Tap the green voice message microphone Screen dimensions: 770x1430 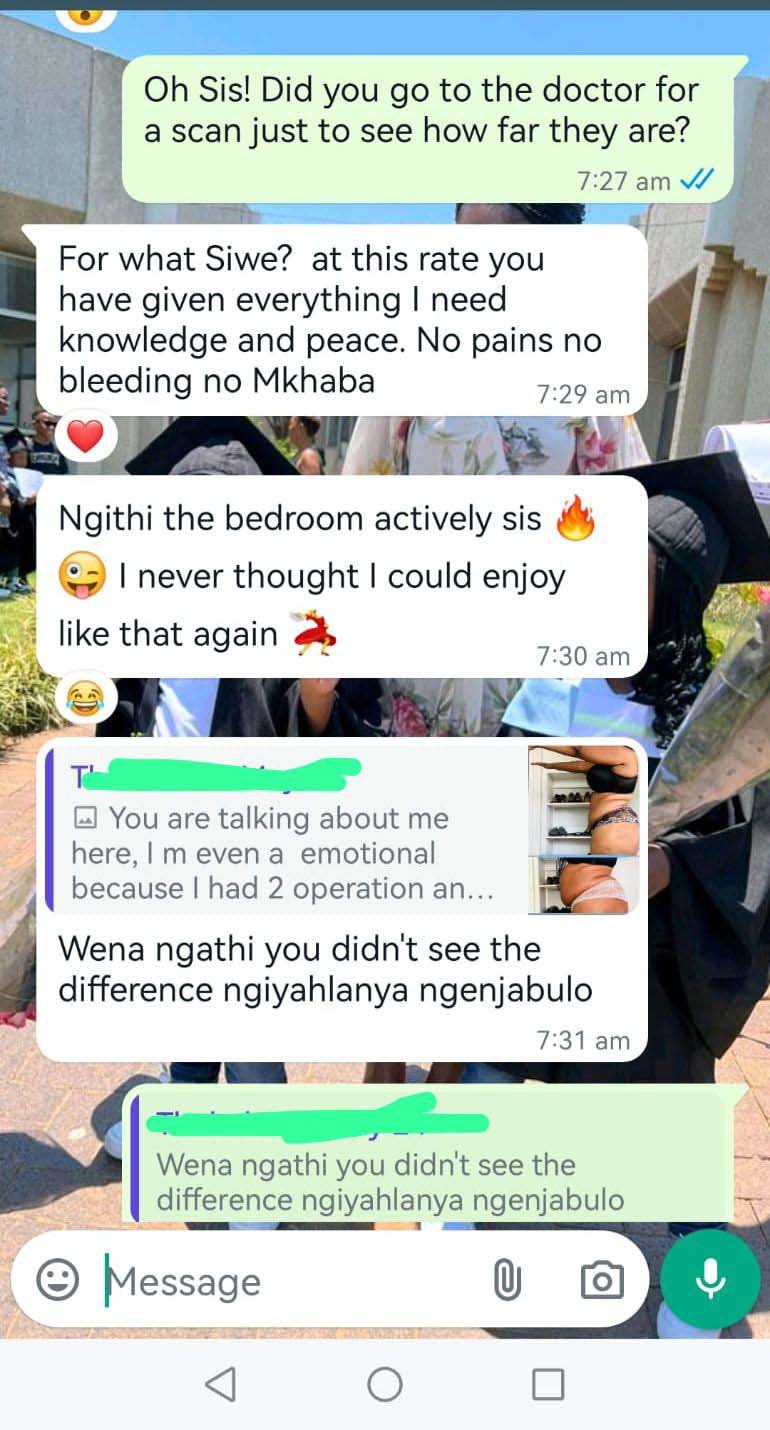click(x=710, y=1279)
